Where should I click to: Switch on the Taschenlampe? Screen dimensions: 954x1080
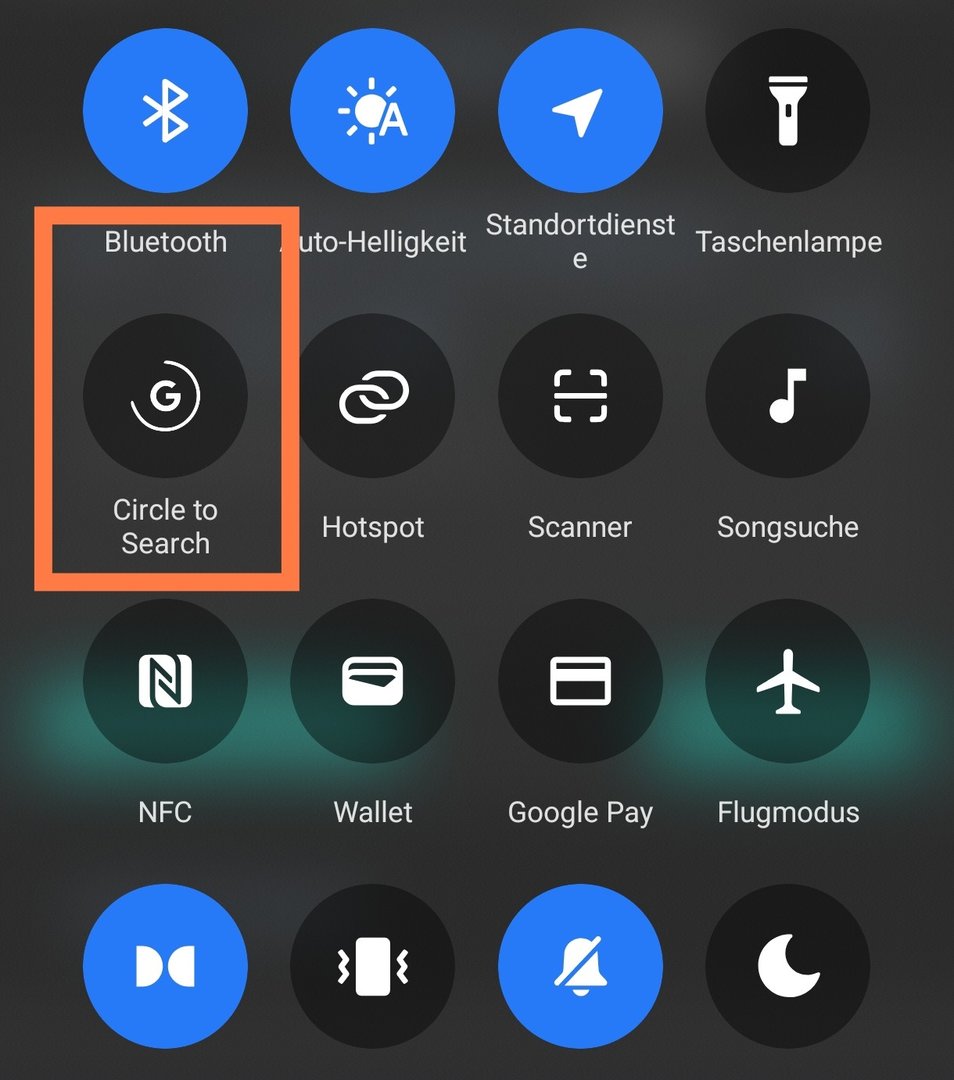(788, 110)
